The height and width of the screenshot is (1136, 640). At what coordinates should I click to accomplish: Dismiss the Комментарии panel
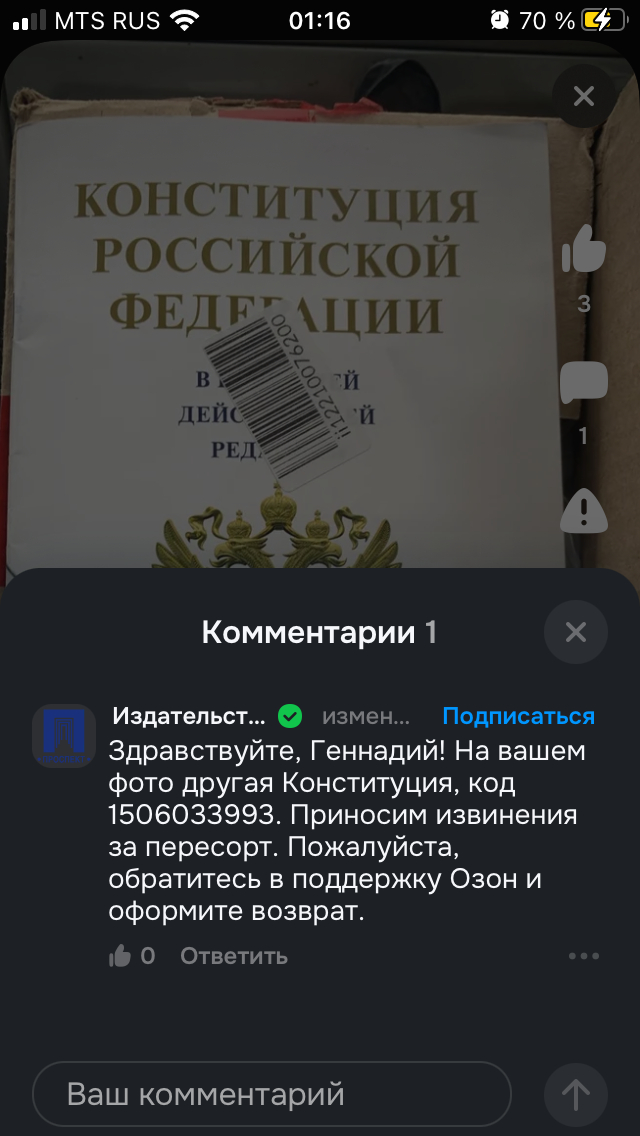point(575,632)
